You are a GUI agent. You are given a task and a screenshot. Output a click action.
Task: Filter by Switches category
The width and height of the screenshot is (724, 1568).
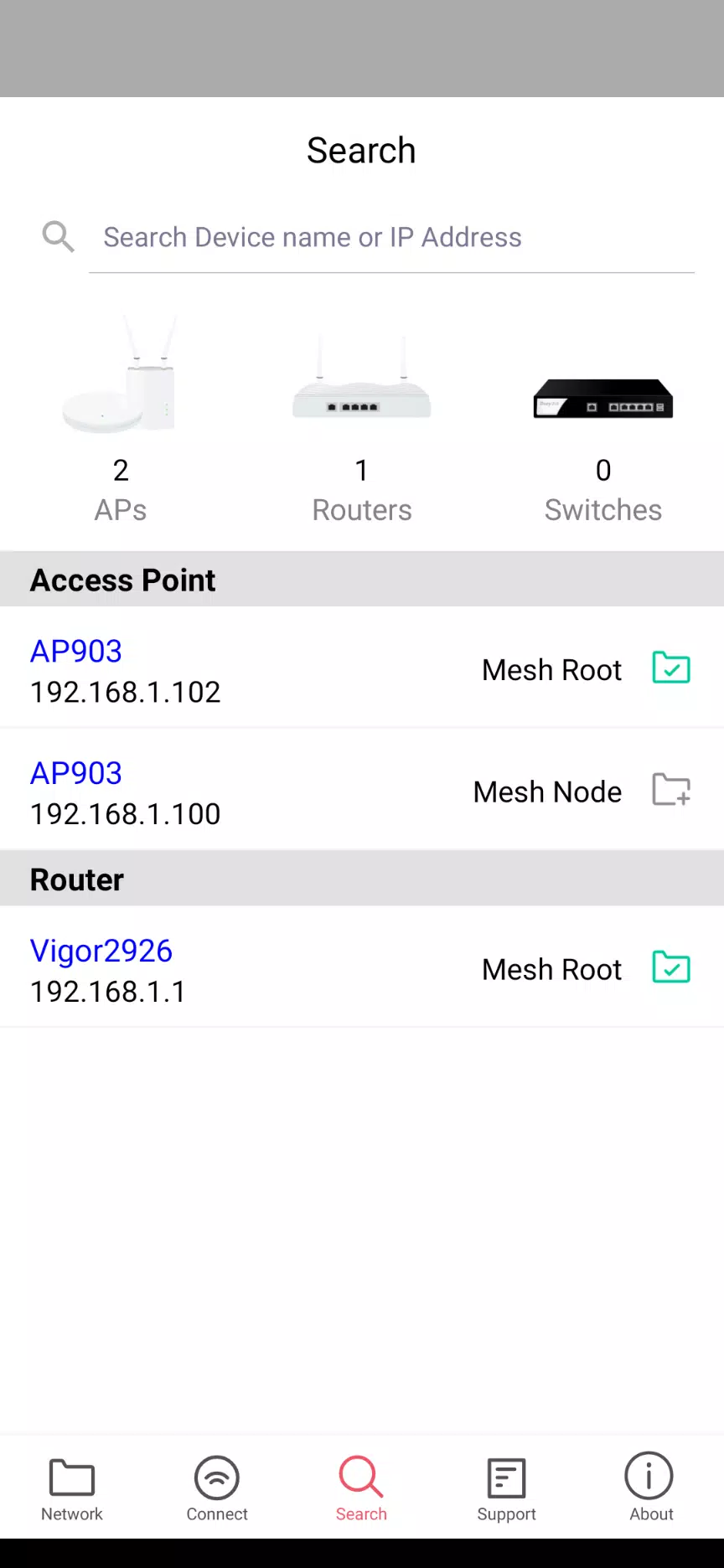(x=603, y=419)
